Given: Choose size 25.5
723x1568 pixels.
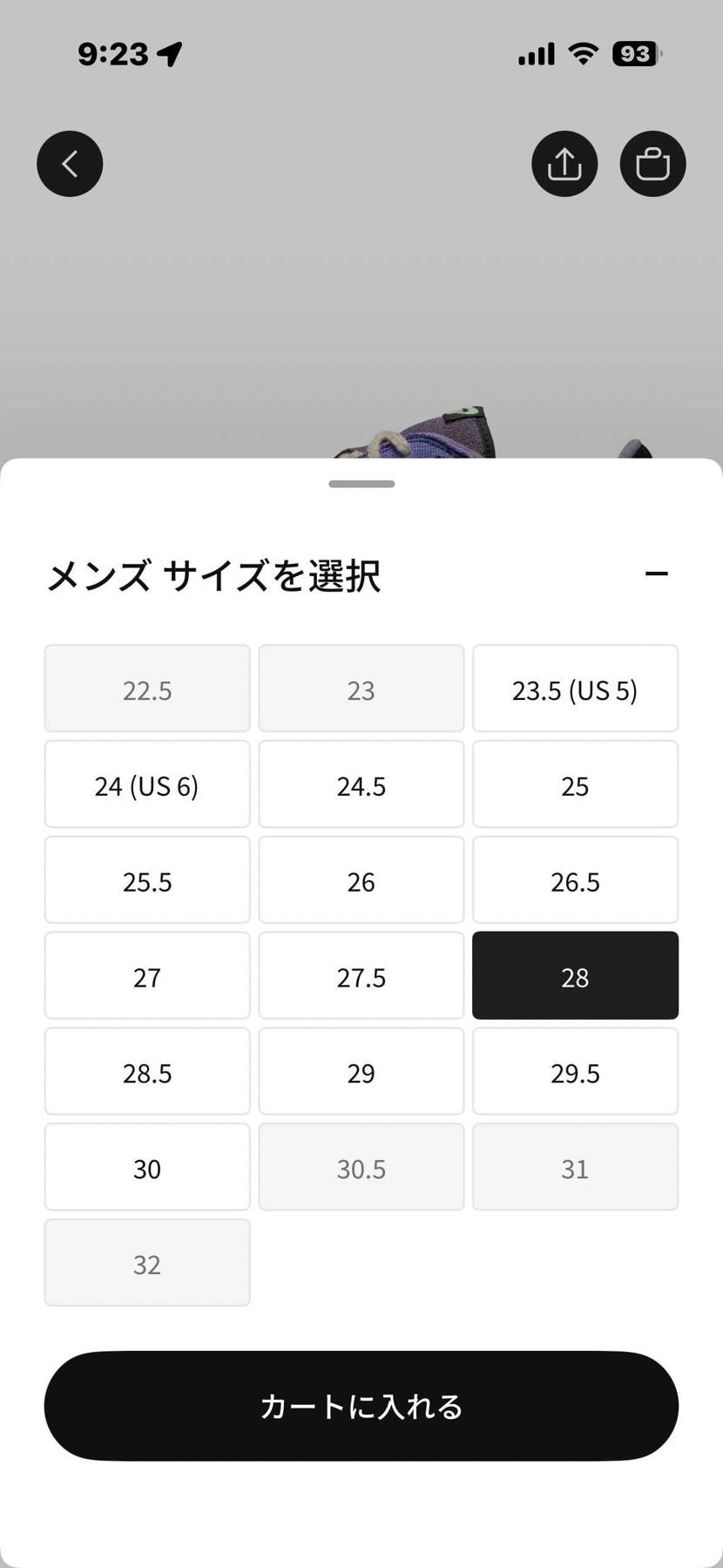Looking at the screenshot, I should coord(147,880).
